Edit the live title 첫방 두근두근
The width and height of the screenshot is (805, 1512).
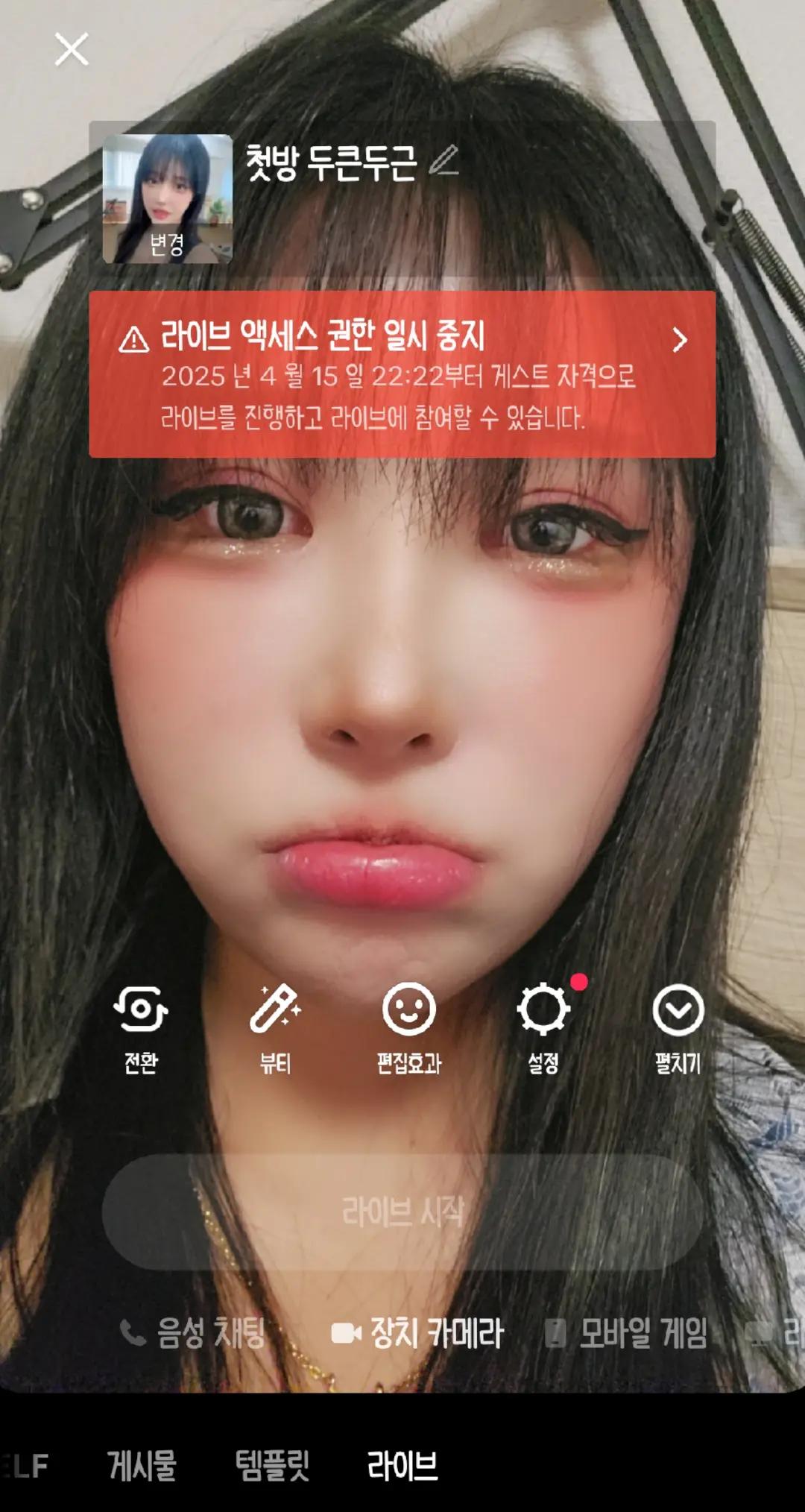pyautogui.click(x=444, y=161)
